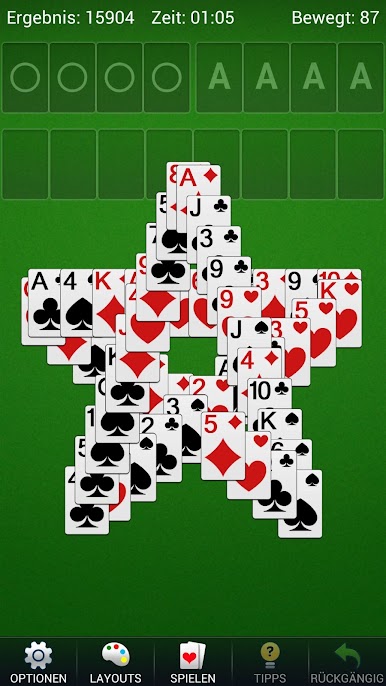Select the king of diamonds card

109,303
